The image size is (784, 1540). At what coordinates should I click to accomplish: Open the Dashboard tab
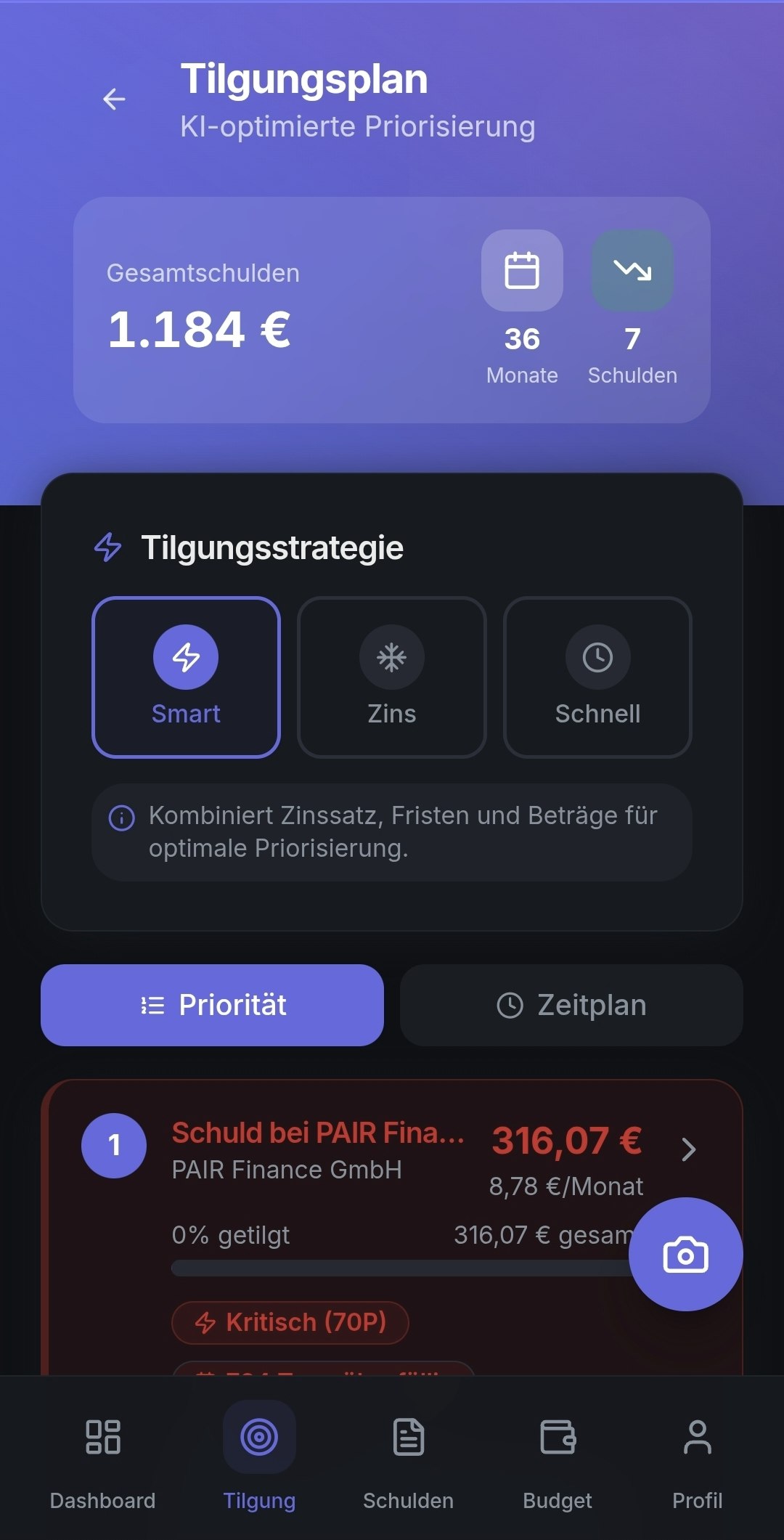[x=102, y=1457]
